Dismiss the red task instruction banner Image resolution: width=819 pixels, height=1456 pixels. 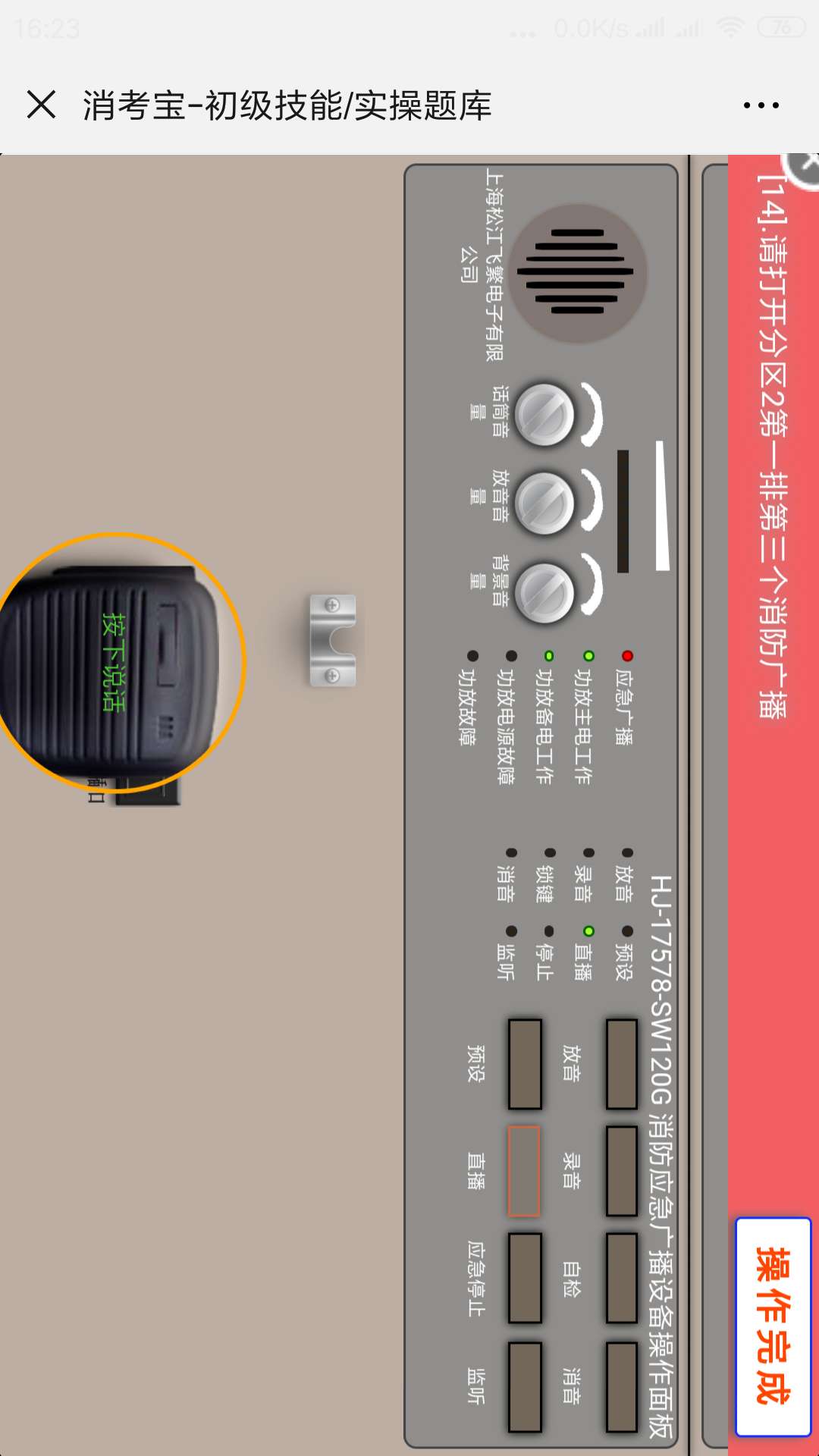click(805, 168)
